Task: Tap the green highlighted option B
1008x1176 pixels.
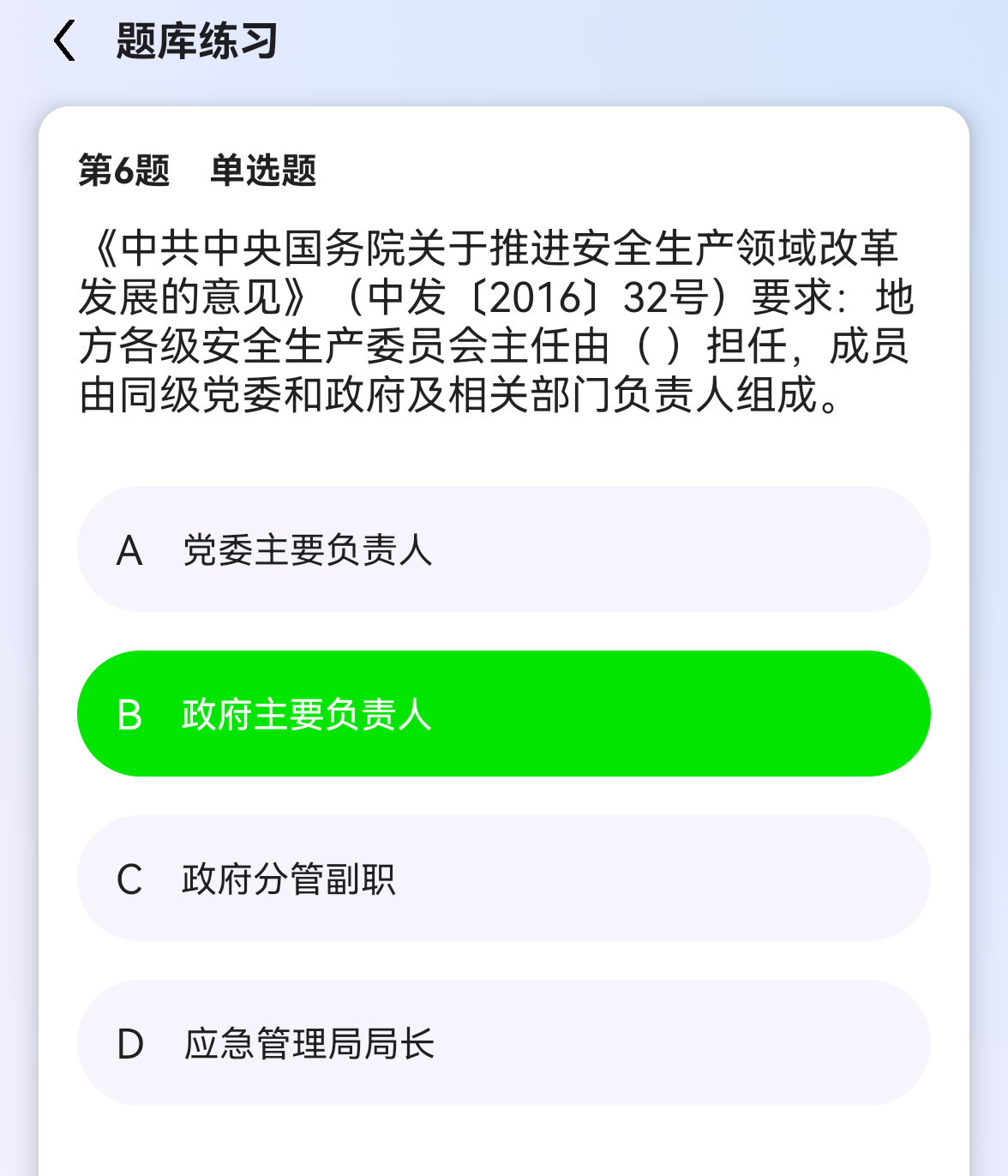Action: pyautogui.click(x=504, y=714)
